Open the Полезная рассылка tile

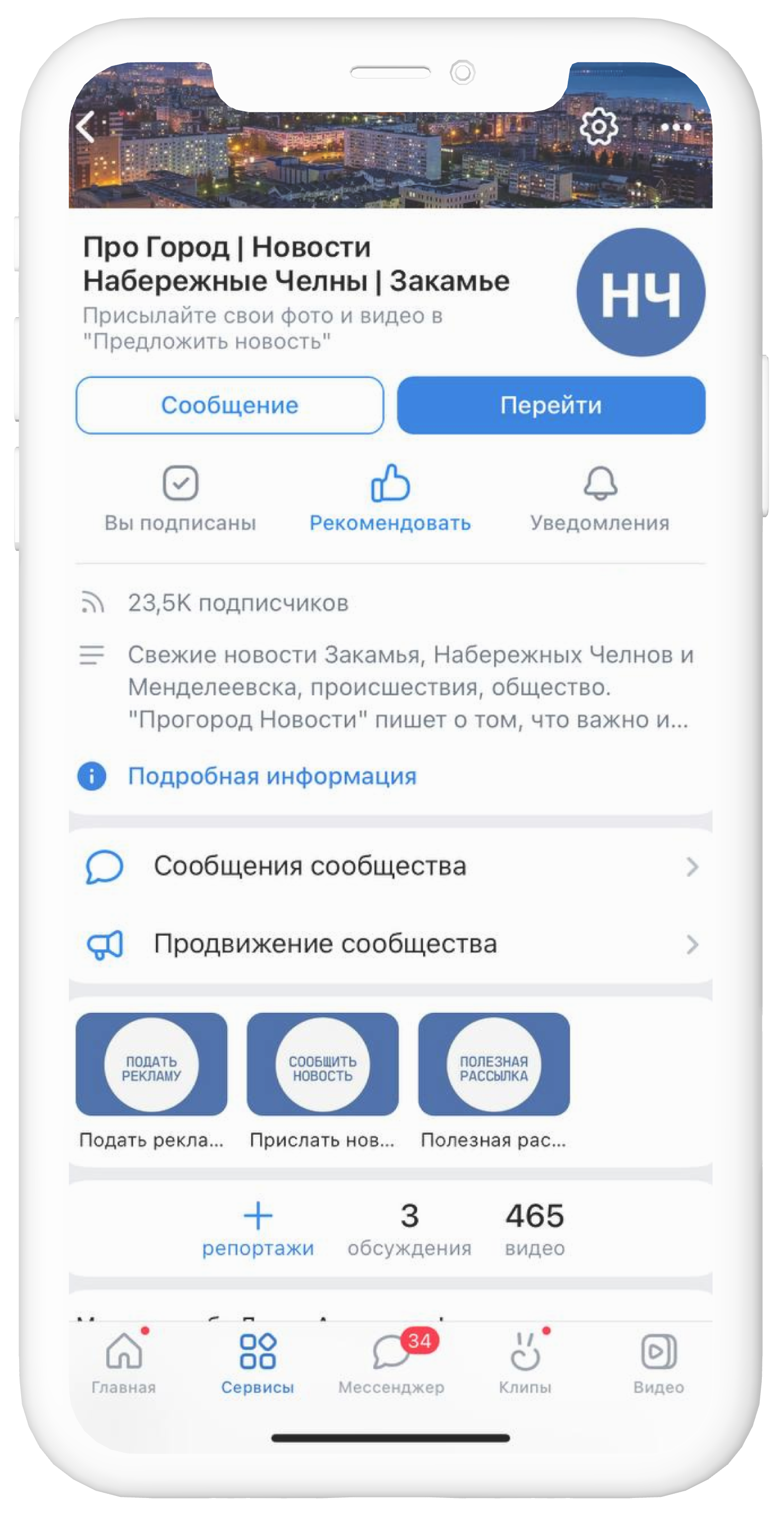[x=494, y=1065]
